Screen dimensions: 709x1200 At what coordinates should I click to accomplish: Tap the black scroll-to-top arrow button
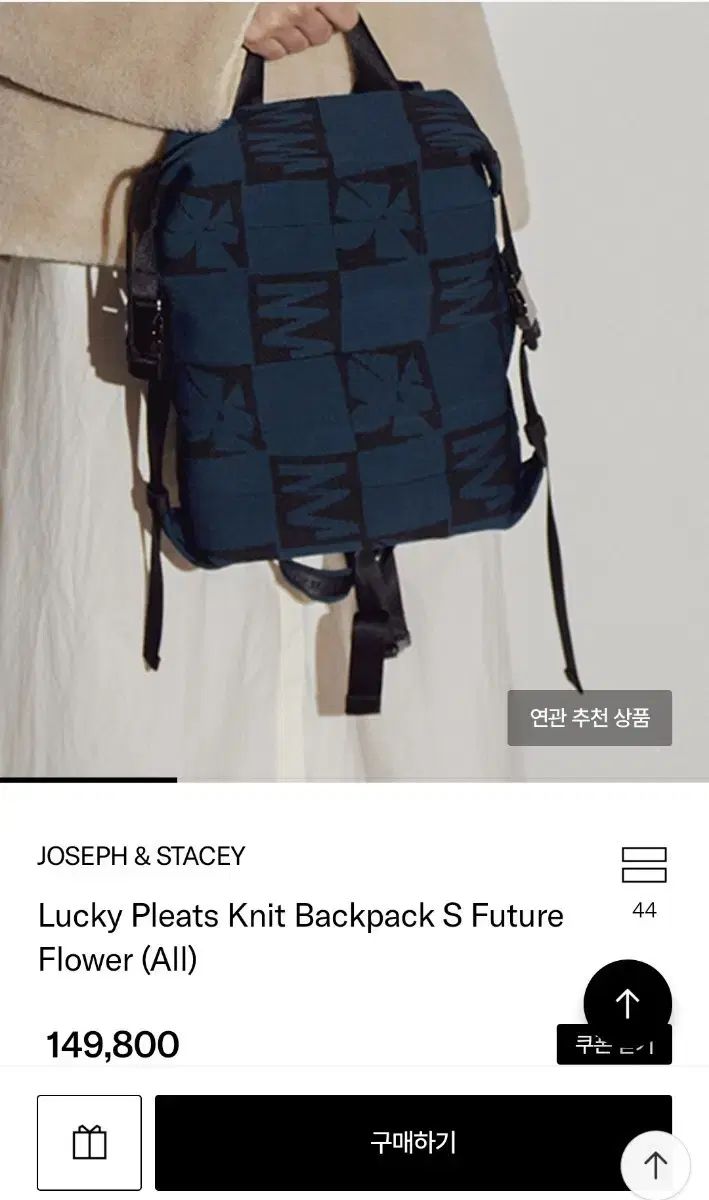point(627,1002)
